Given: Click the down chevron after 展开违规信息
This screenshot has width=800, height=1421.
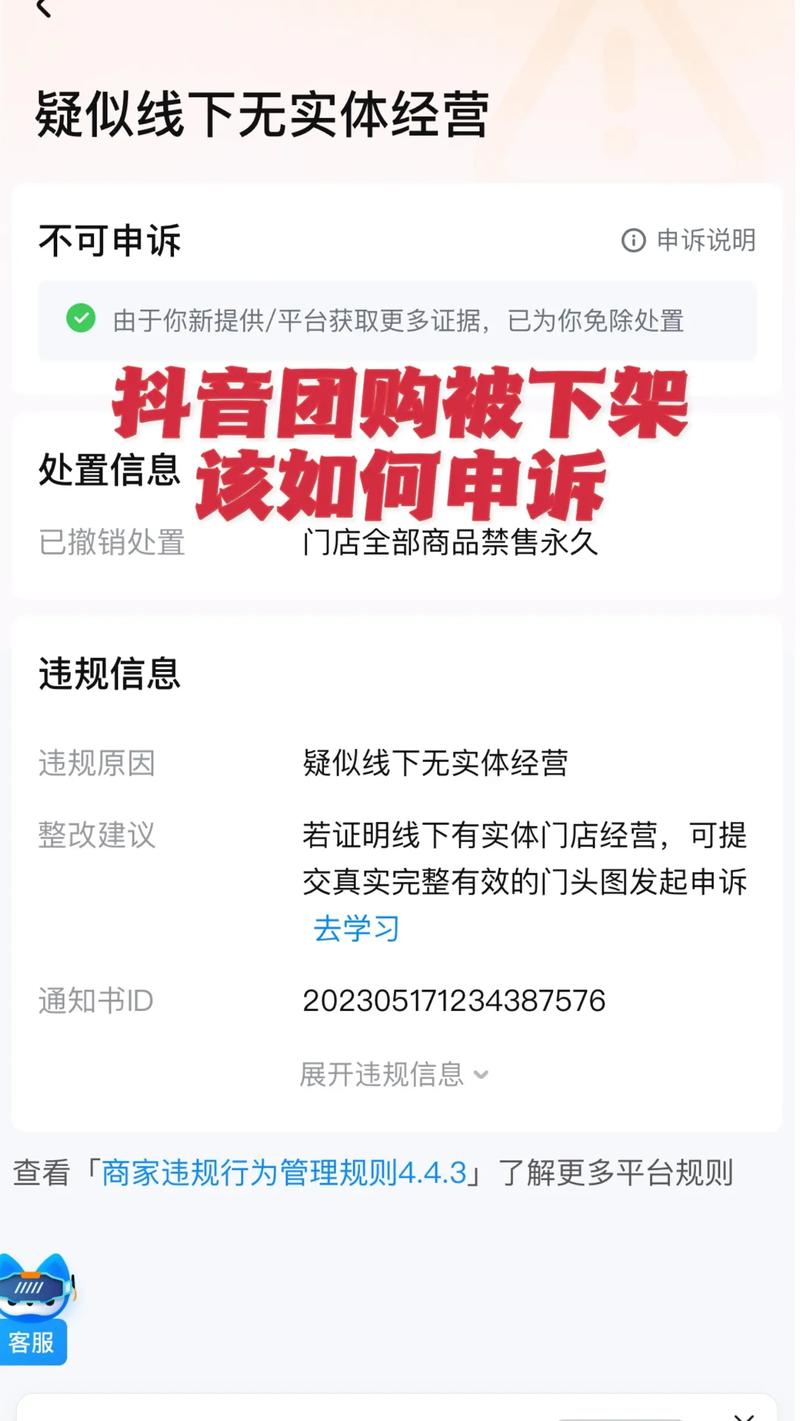Looking at the screenshot, I should (481, 1075).
